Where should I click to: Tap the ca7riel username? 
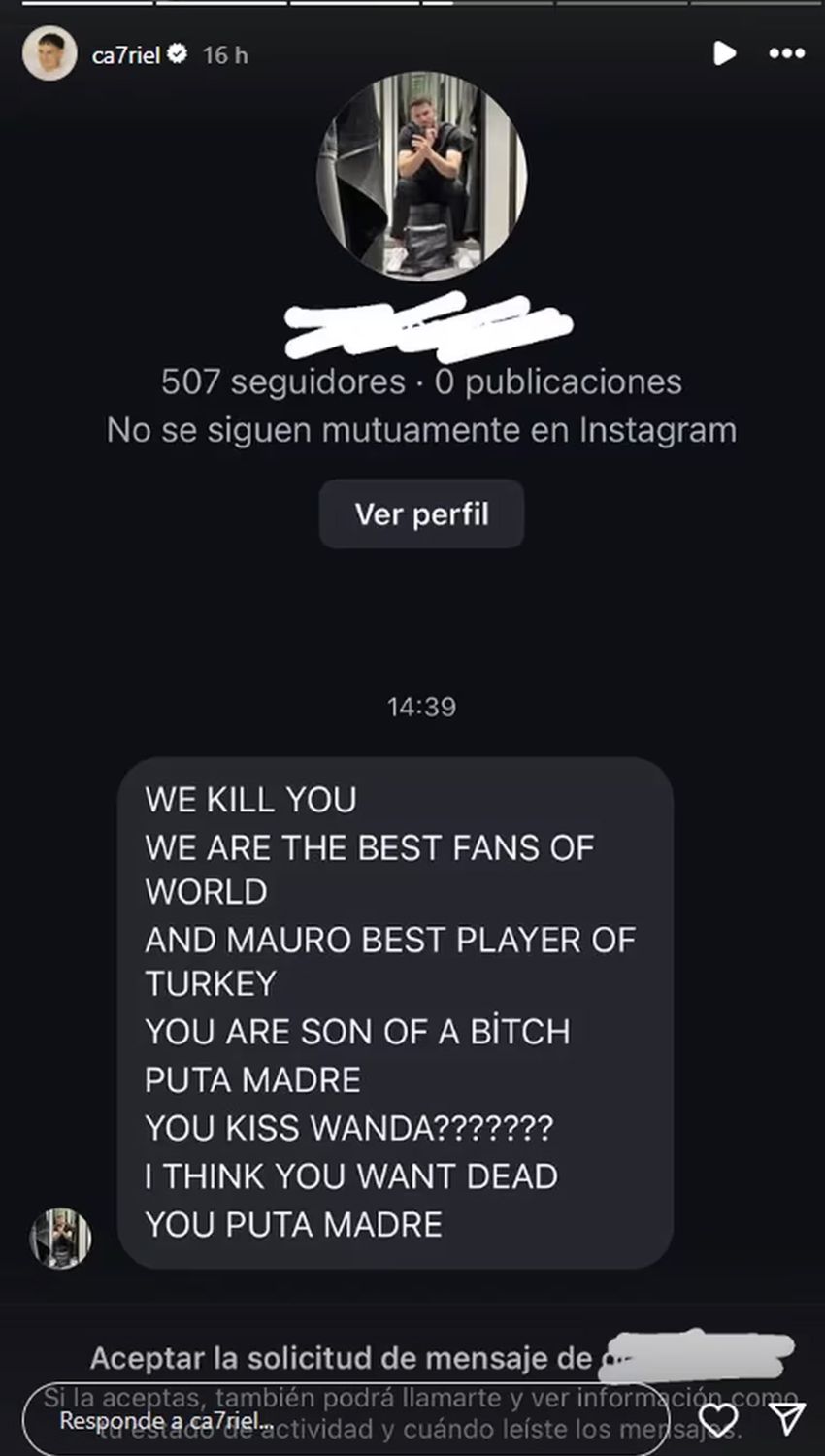(125, 55)
